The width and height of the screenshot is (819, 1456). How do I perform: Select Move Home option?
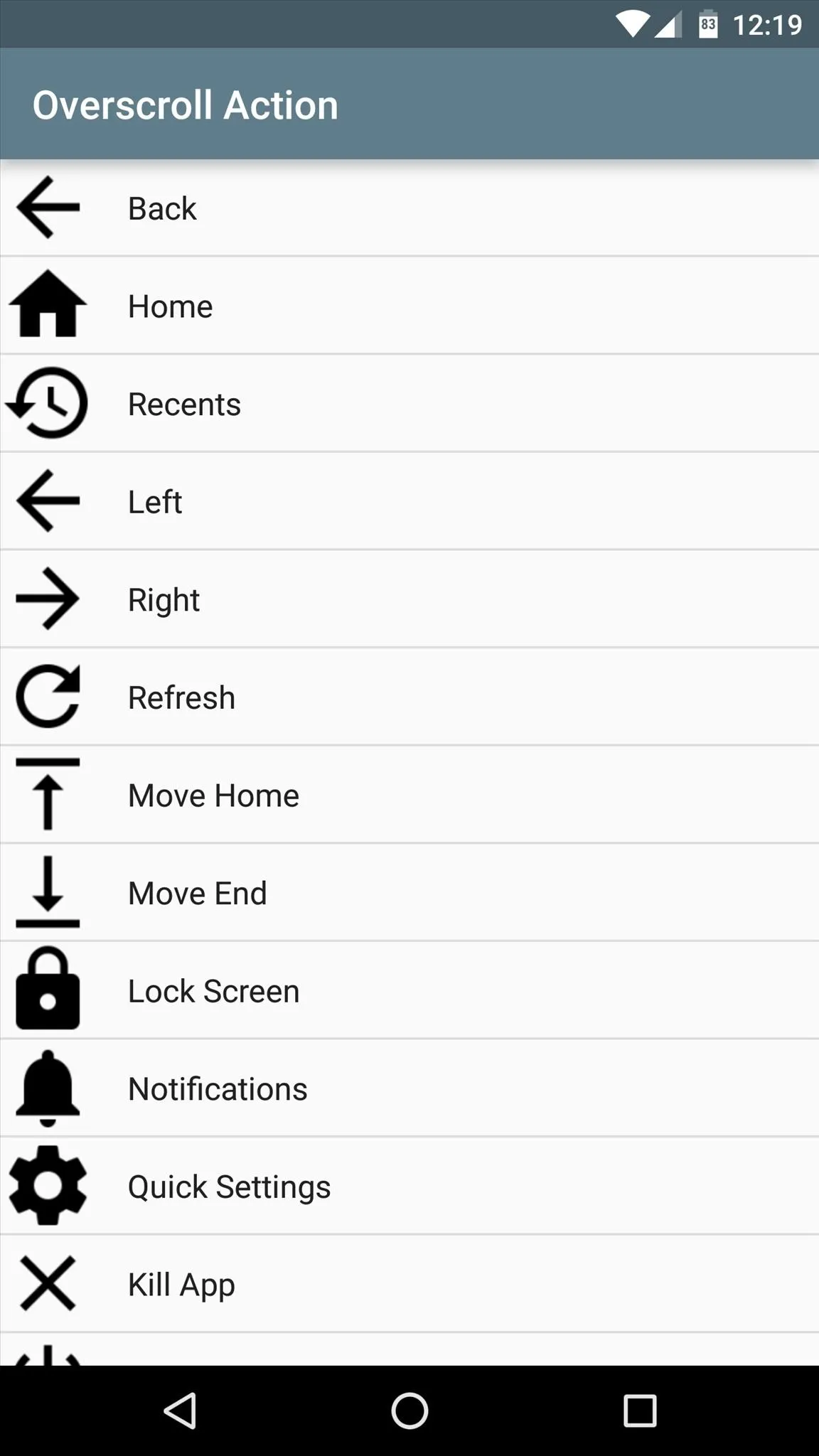pos(409,795)
